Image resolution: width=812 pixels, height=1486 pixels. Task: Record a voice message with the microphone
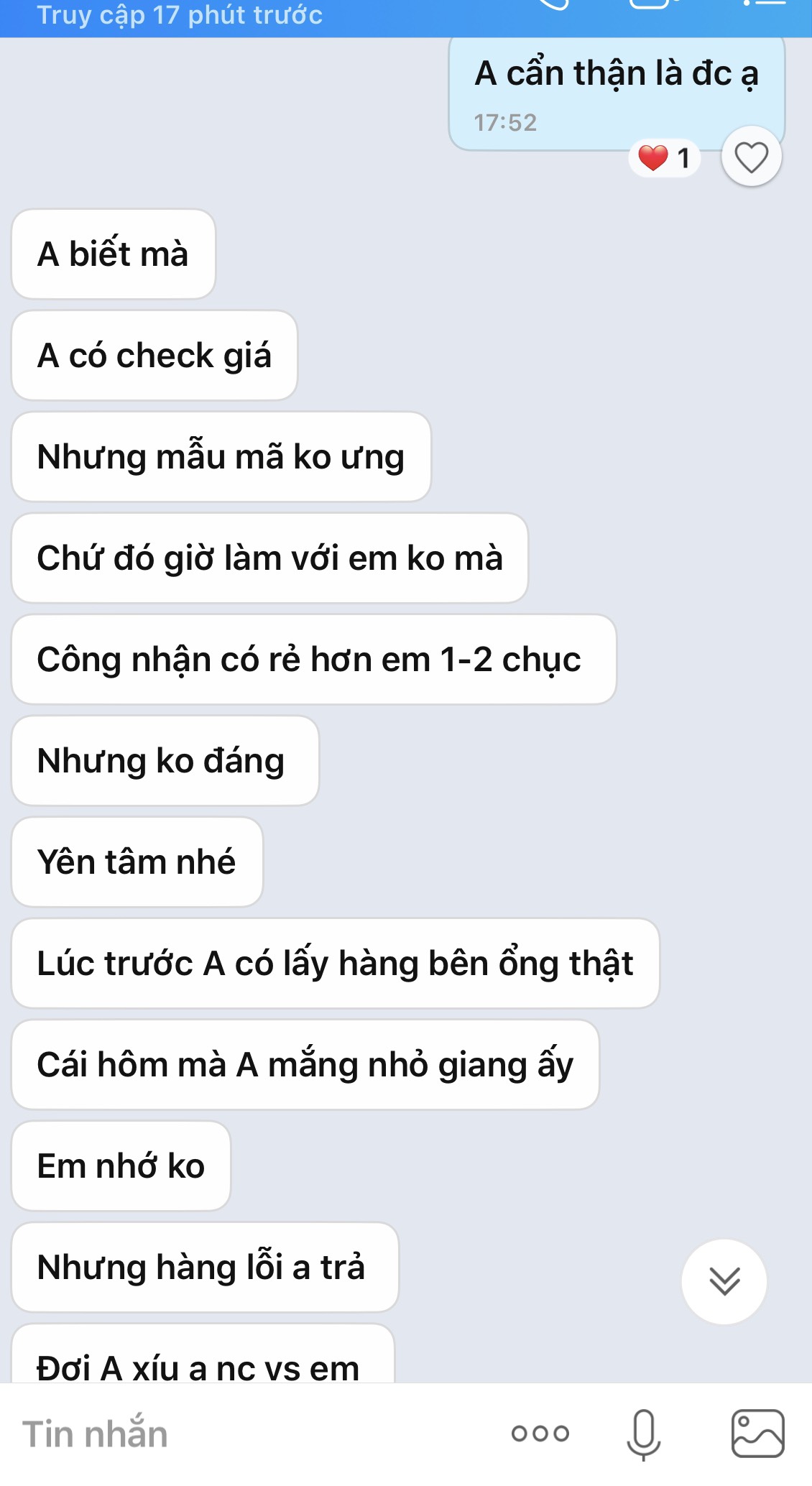click(x=643, y=1434)
